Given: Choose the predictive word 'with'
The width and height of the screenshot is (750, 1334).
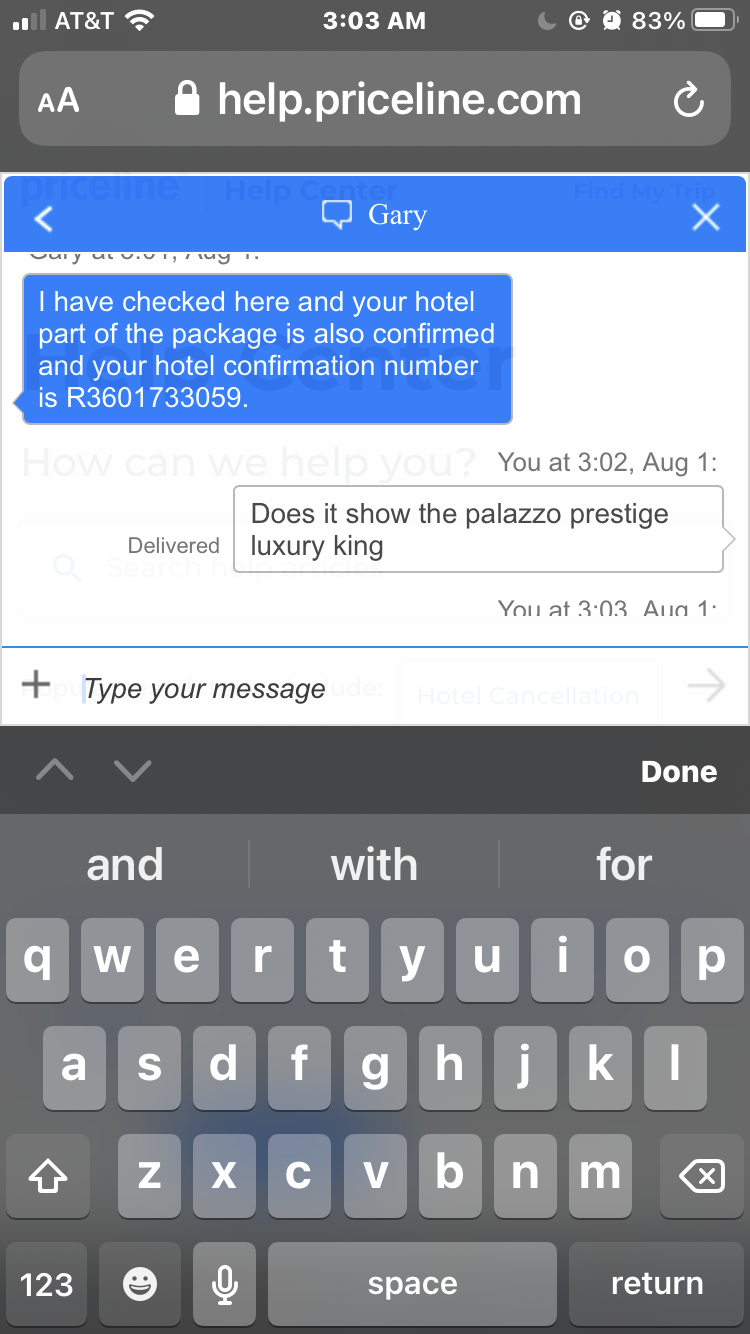Looking at the screenshot, I should [374, 863].
